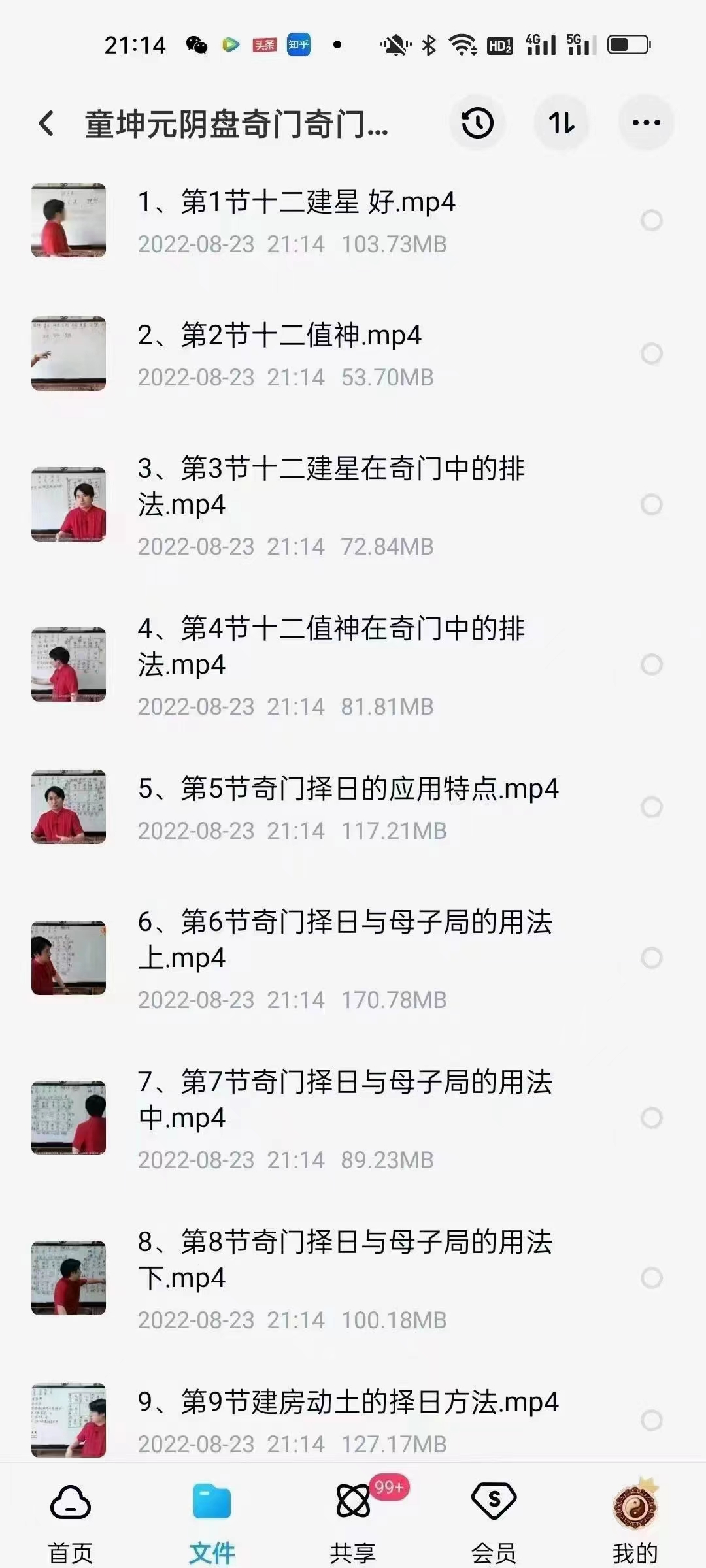Mark the selection circle of 第2节十二值神.mp4
This screenshot has width=706, height=1568.
(650, 353)
